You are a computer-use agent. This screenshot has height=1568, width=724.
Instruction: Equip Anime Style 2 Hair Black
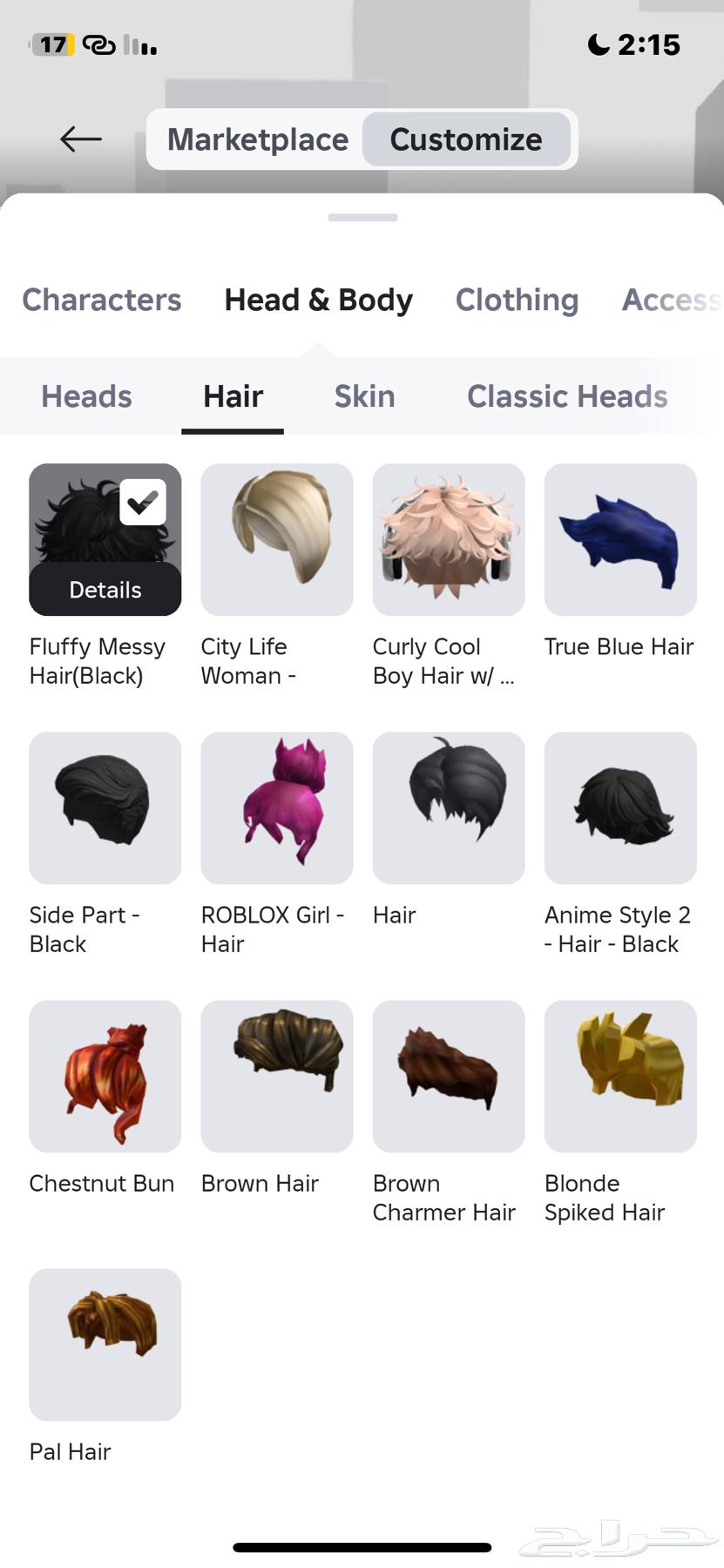tap(620, 808)
